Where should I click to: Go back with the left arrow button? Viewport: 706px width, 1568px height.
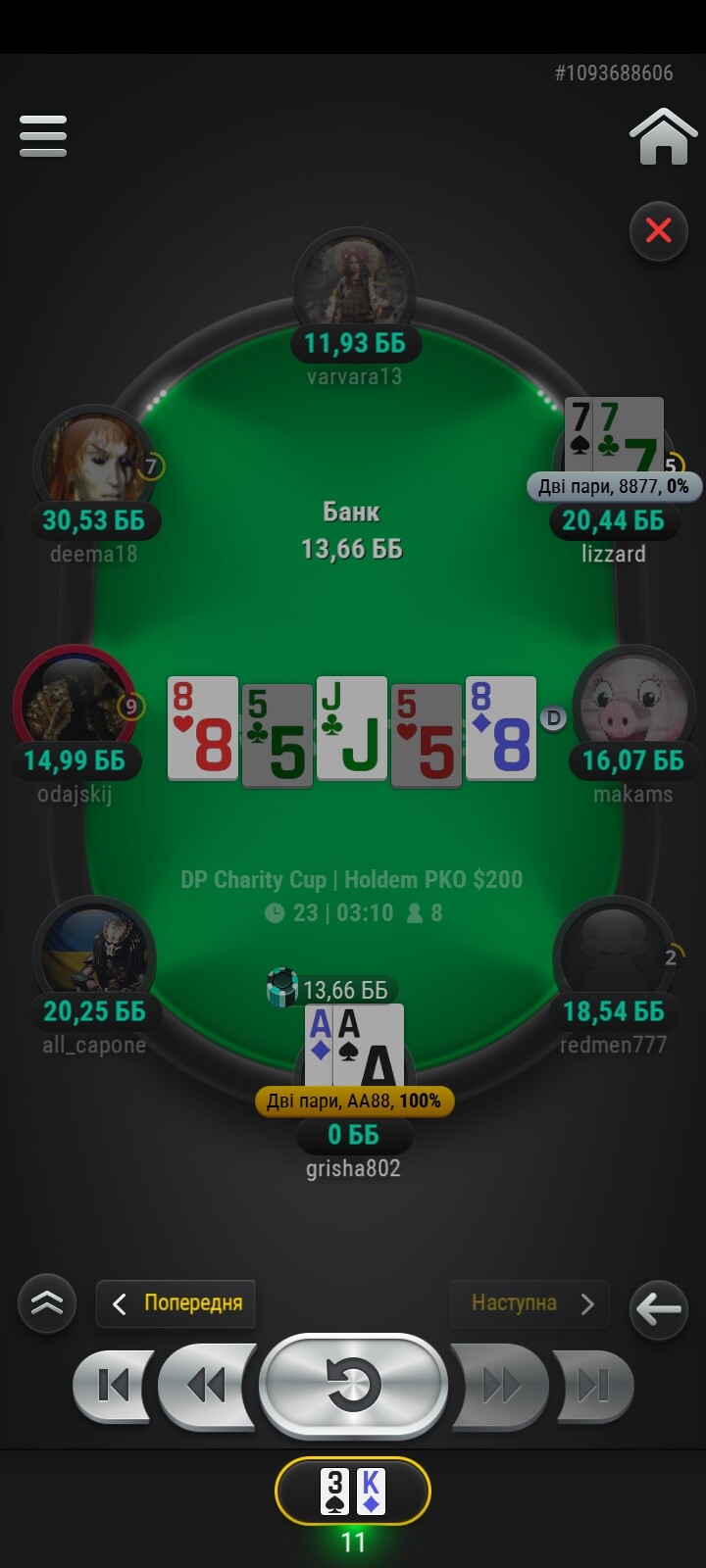click(659, 1308)
